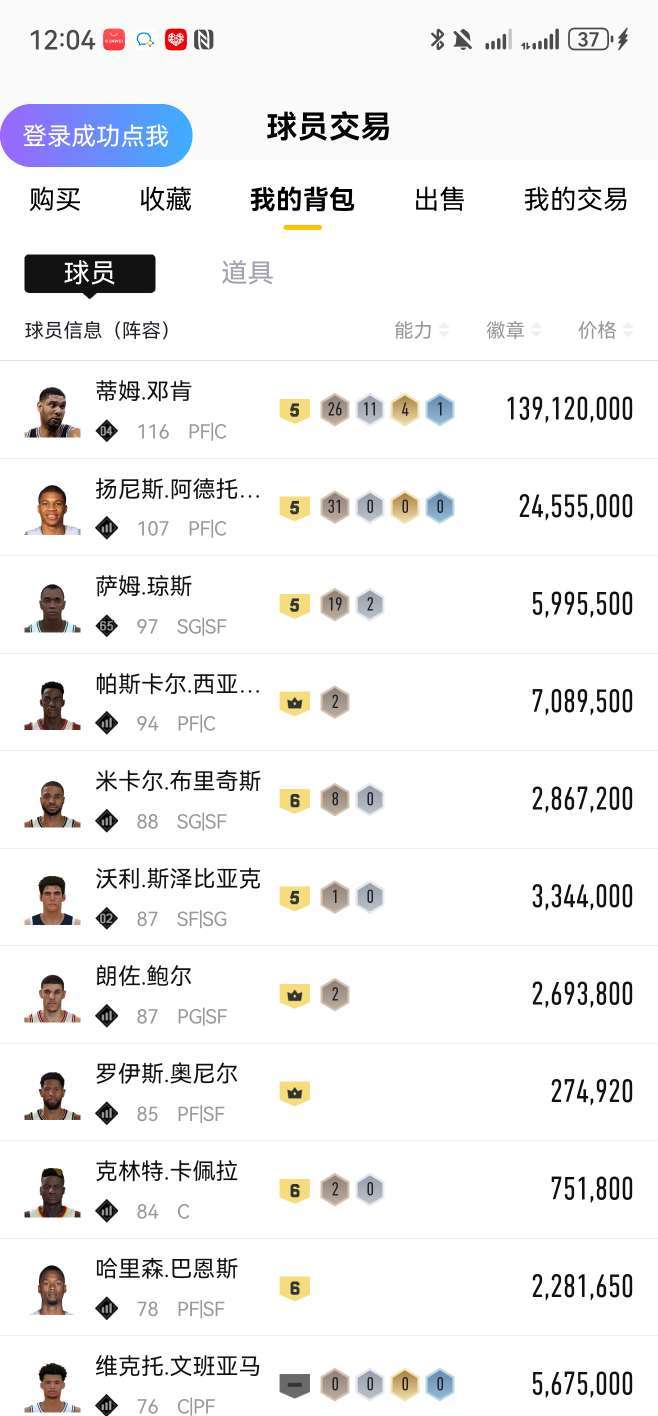Select the 球员 segment
The height and width of the screenshot is (1416, 658).
[x=89, y=273]
